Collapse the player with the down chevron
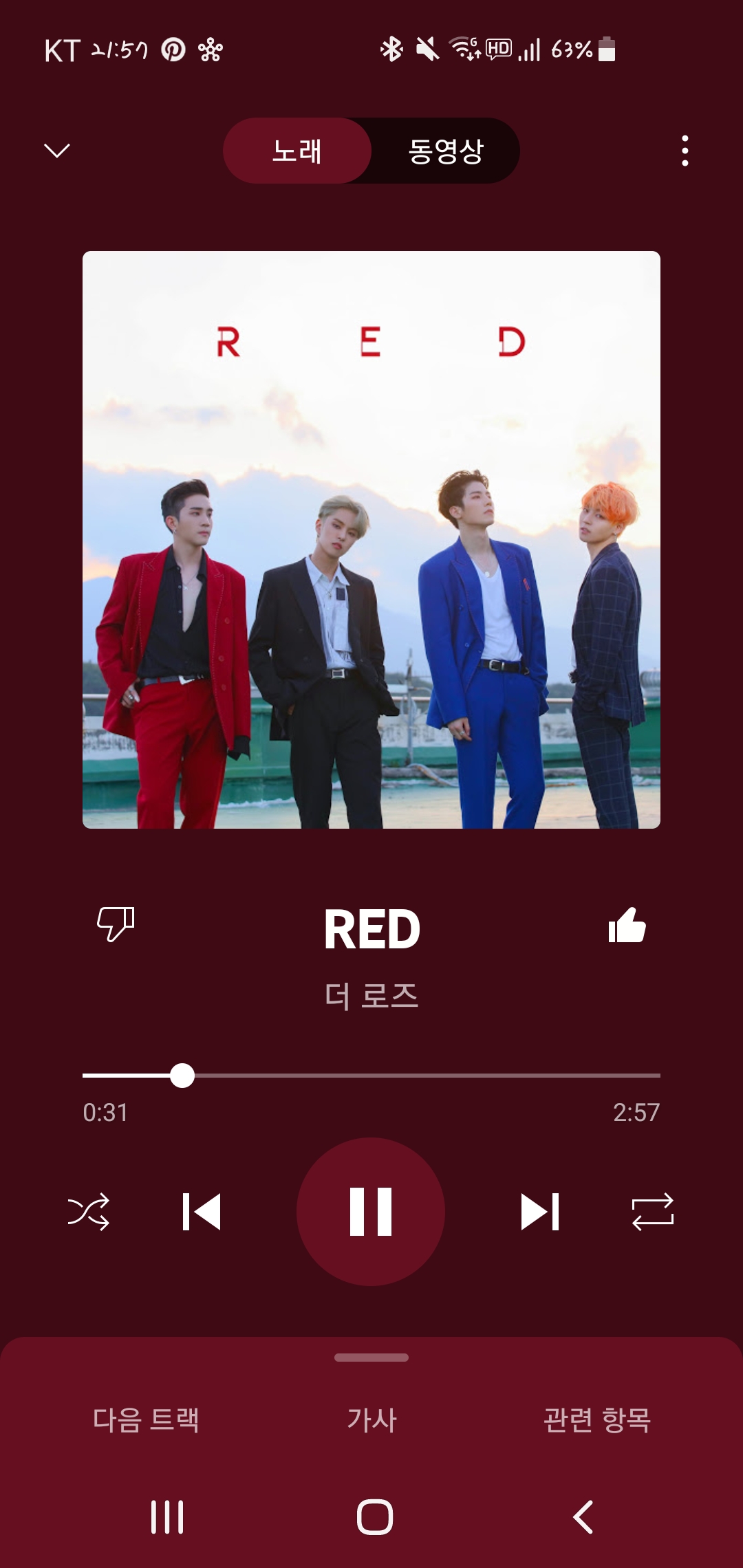Viewport: 743px width, 1568px height. [x=57, y=150]
